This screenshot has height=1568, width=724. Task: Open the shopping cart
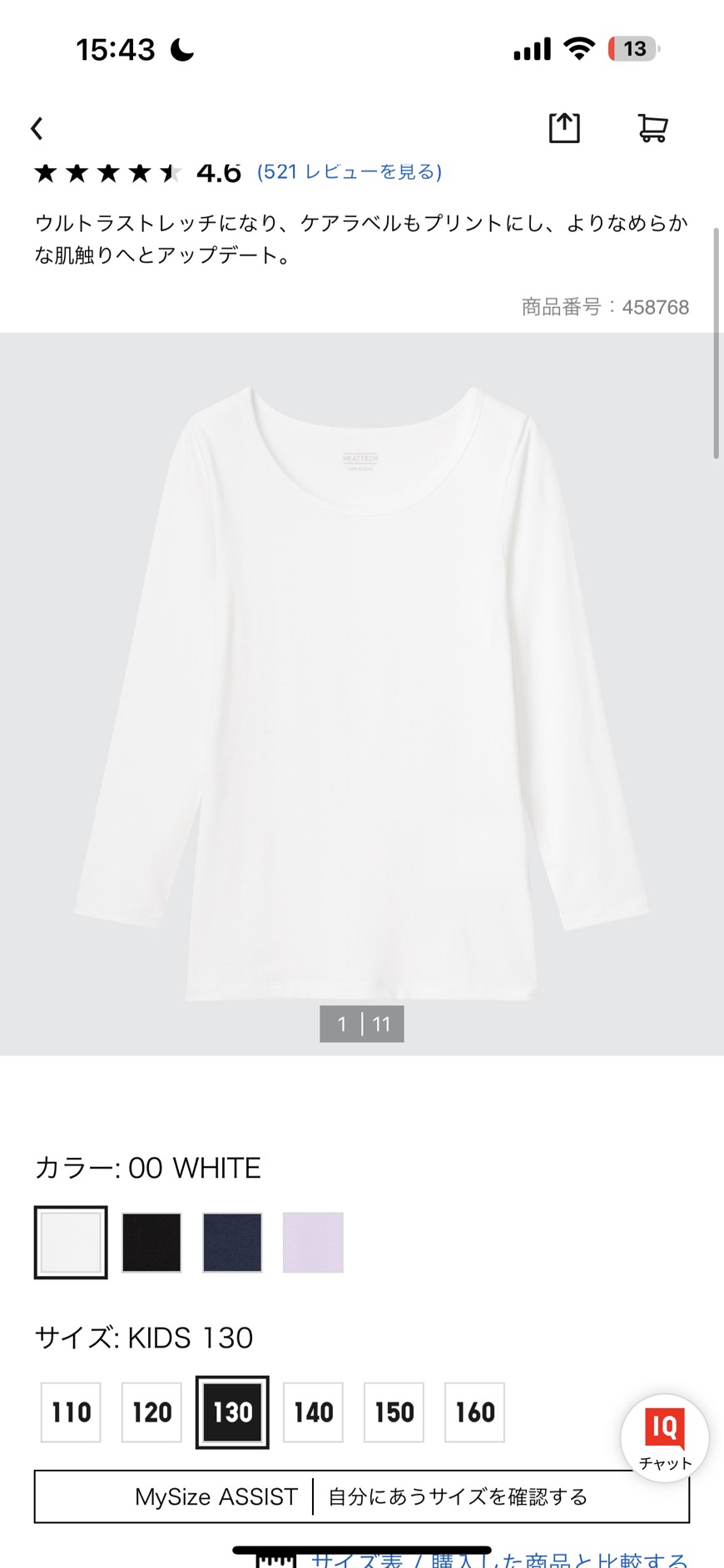tap(652, 128)
